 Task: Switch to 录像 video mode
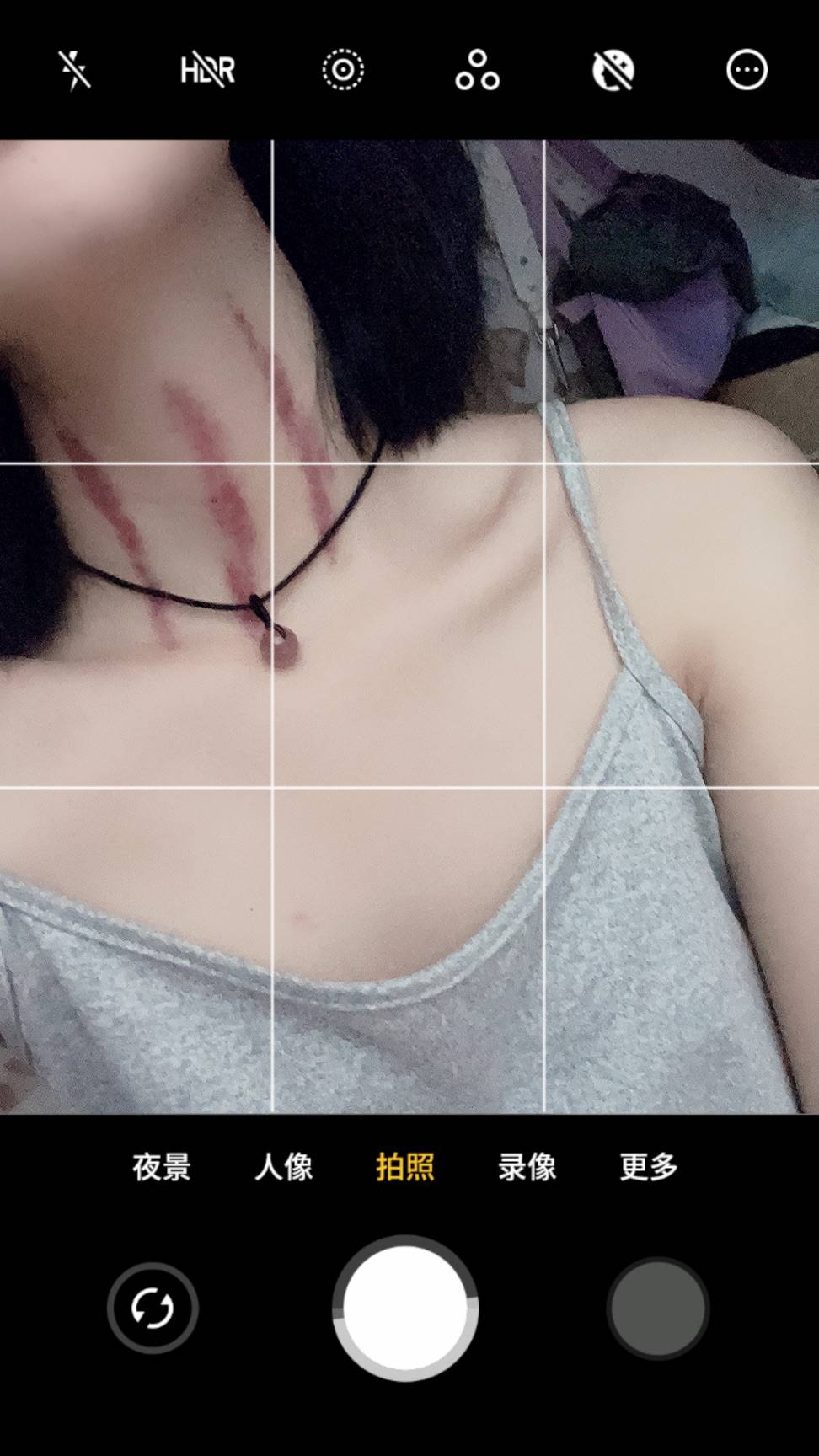click(x=527, y=1167)
